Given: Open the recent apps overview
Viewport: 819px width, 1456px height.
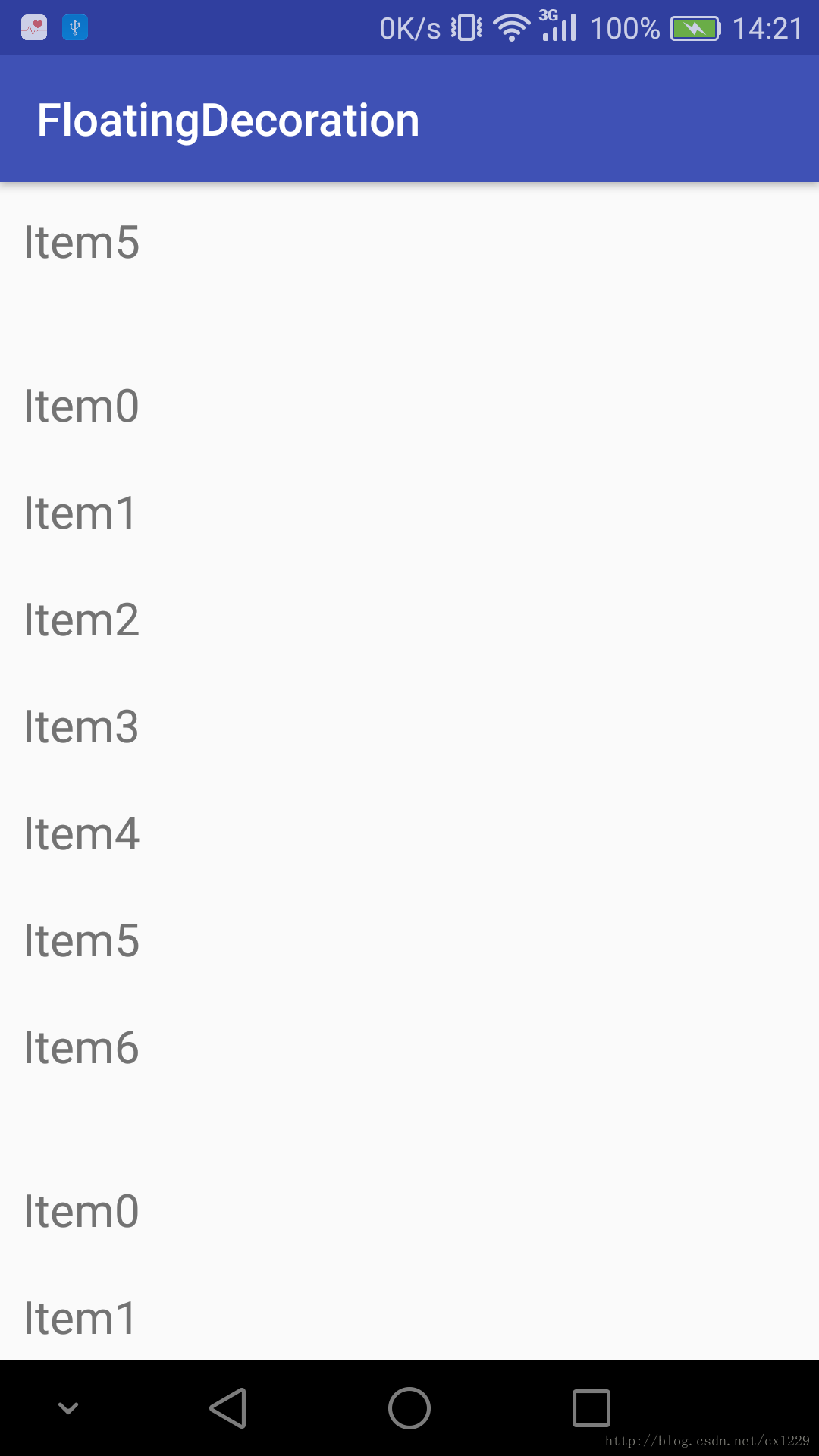Looking at the screenshot, I should [x=591, y=1408].
